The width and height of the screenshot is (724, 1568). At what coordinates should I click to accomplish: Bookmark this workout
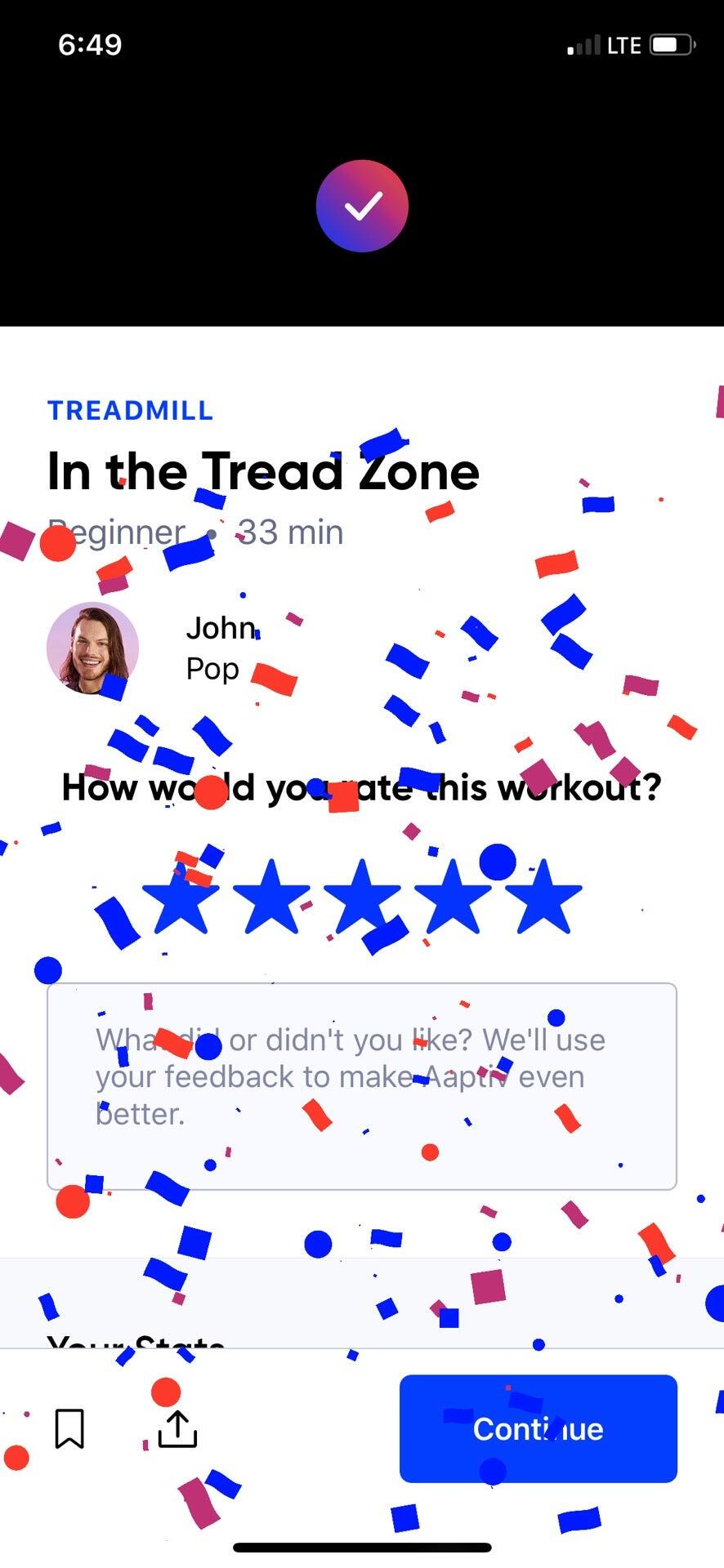(69, 1428)
